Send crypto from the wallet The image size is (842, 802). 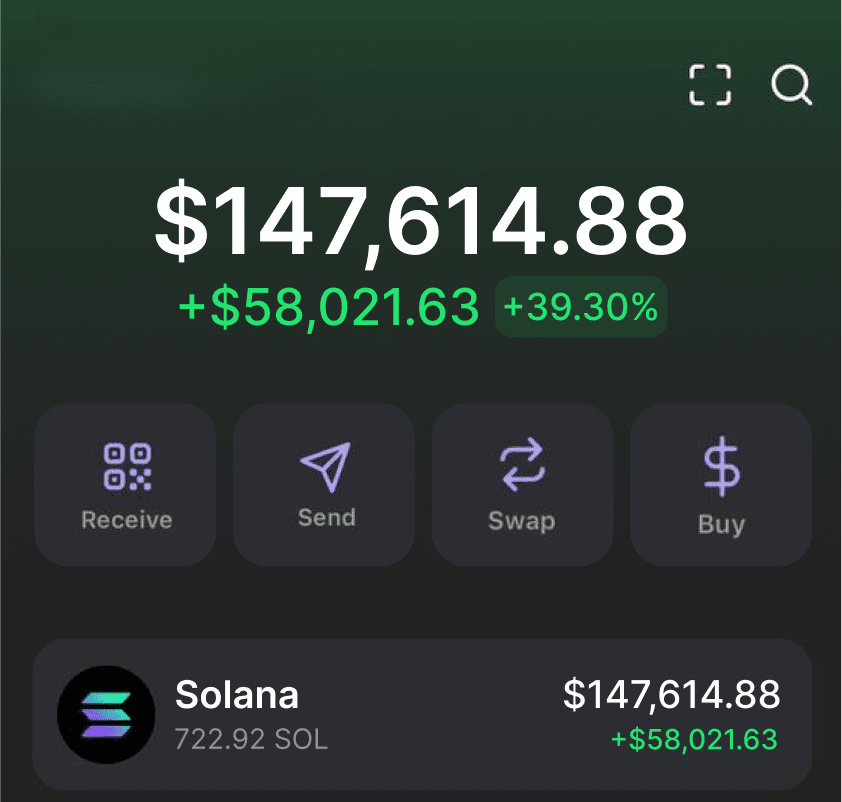pyautogui.click(x=325, y=485)
